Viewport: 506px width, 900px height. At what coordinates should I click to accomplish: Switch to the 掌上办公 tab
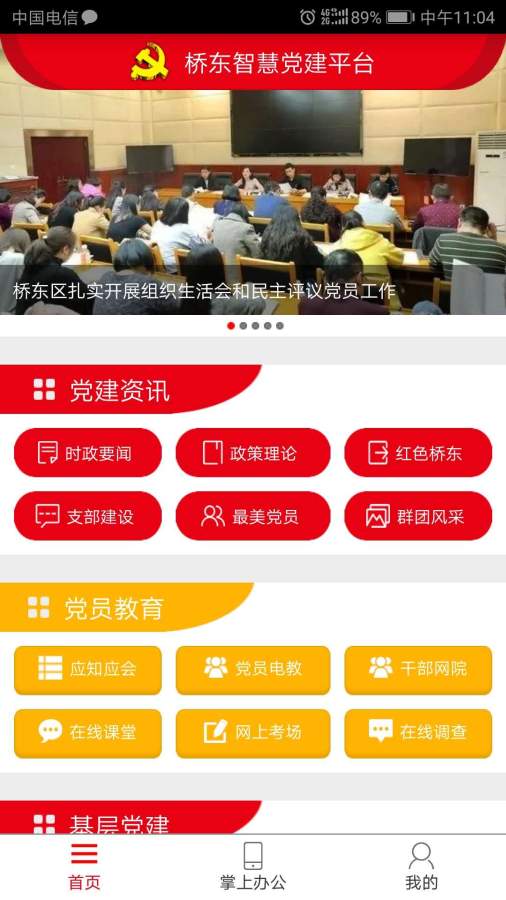click(x=253, y=867)
